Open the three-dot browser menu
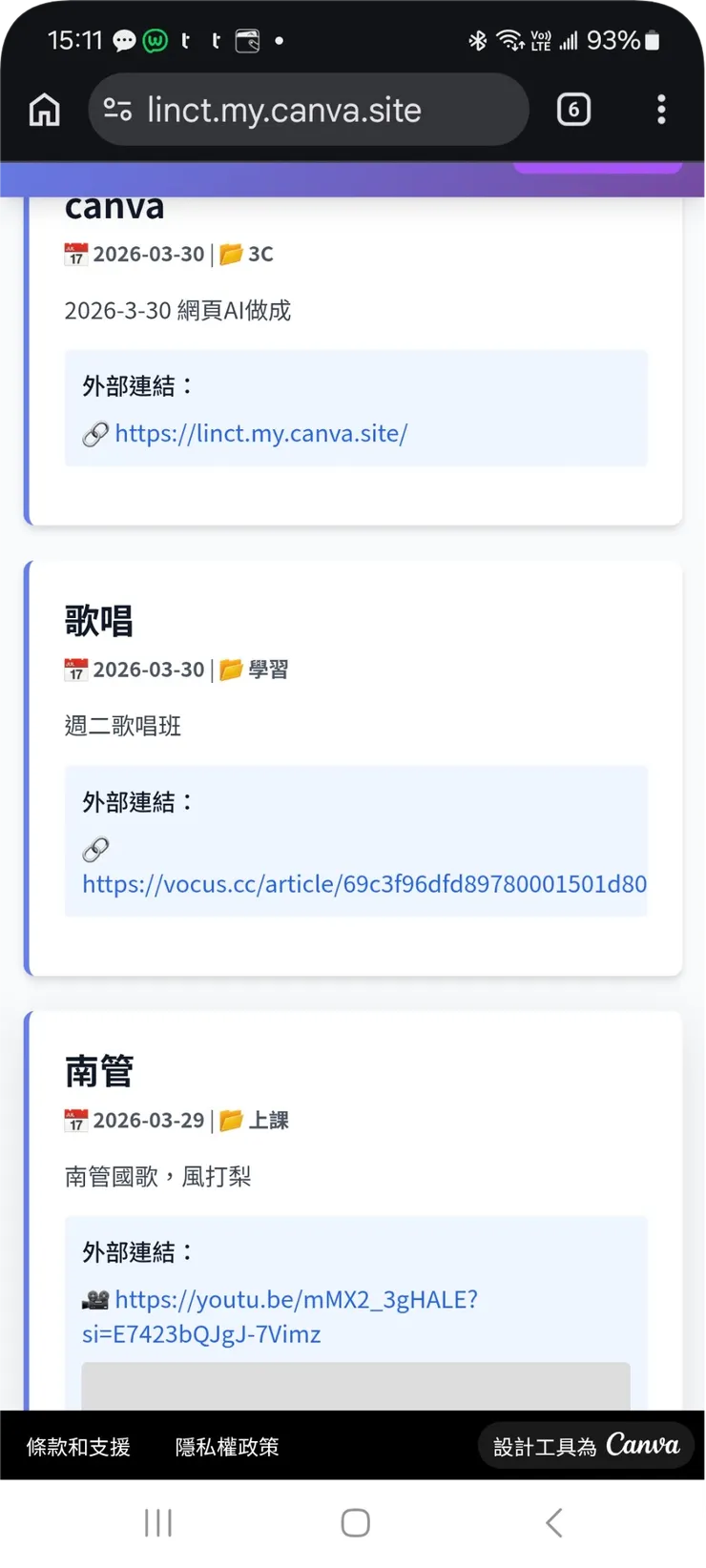This screenshot has width=706, height=1568. [661, 109]
